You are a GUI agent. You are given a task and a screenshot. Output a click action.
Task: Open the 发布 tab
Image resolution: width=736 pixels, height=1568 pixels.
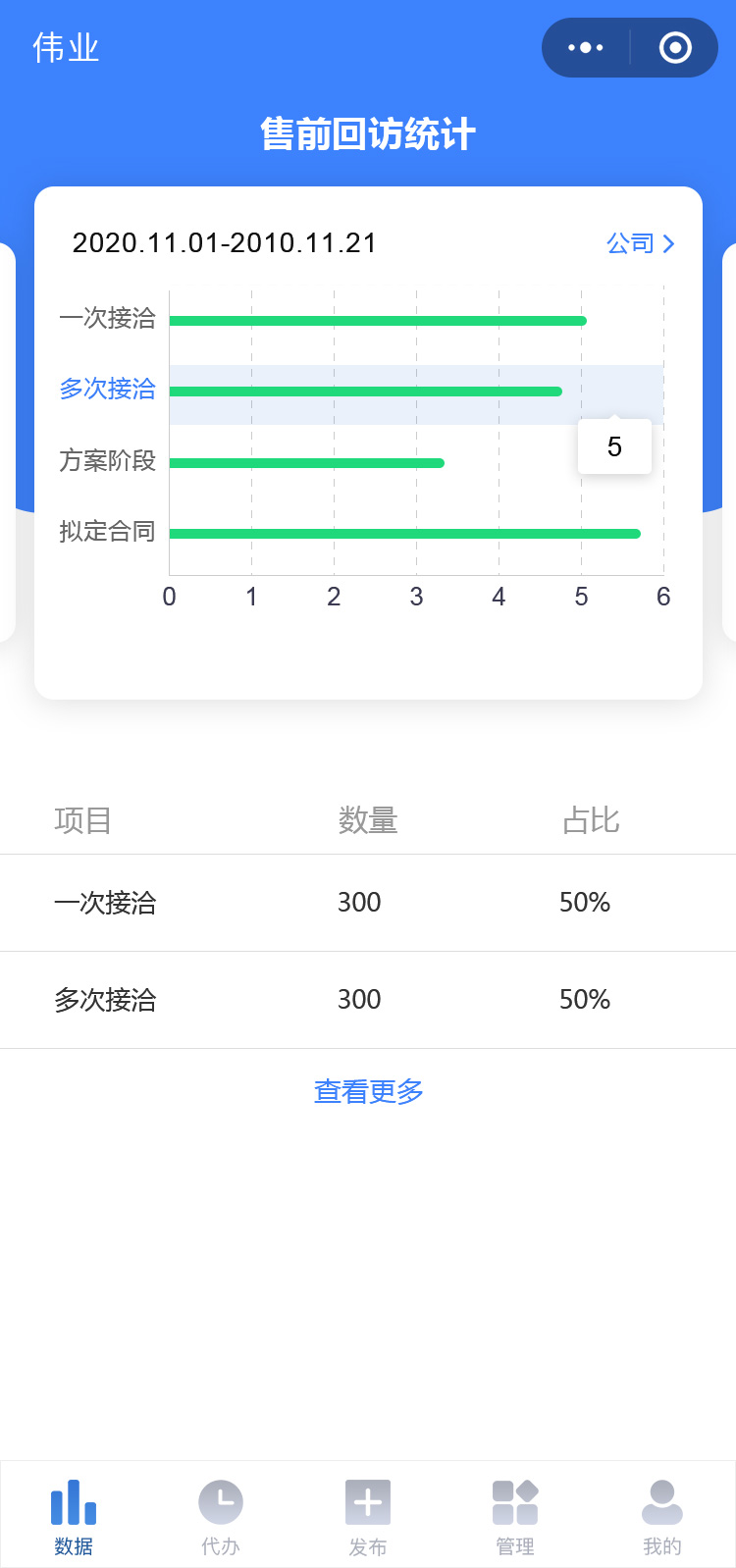(368, 1516)
